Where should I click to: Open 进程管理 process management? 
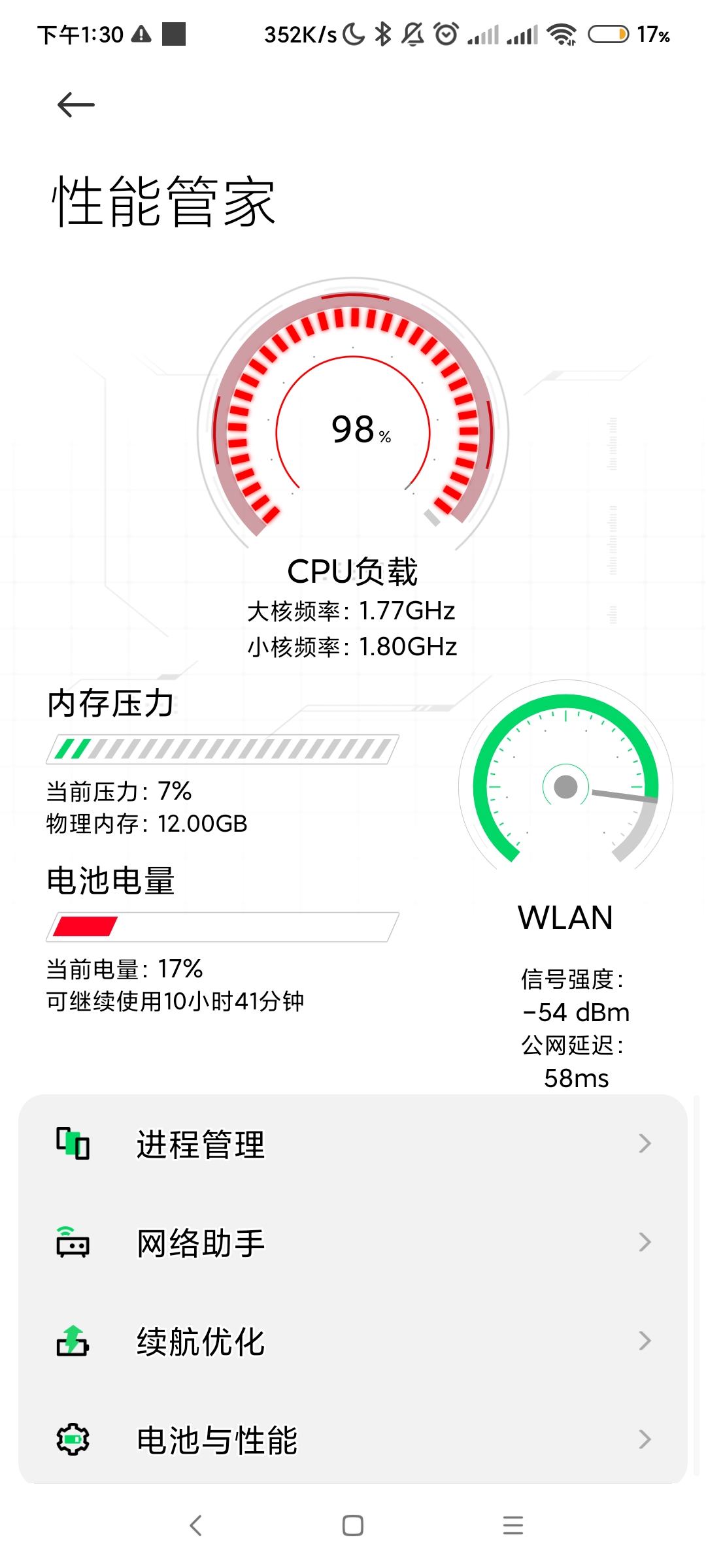(353, 1144)
